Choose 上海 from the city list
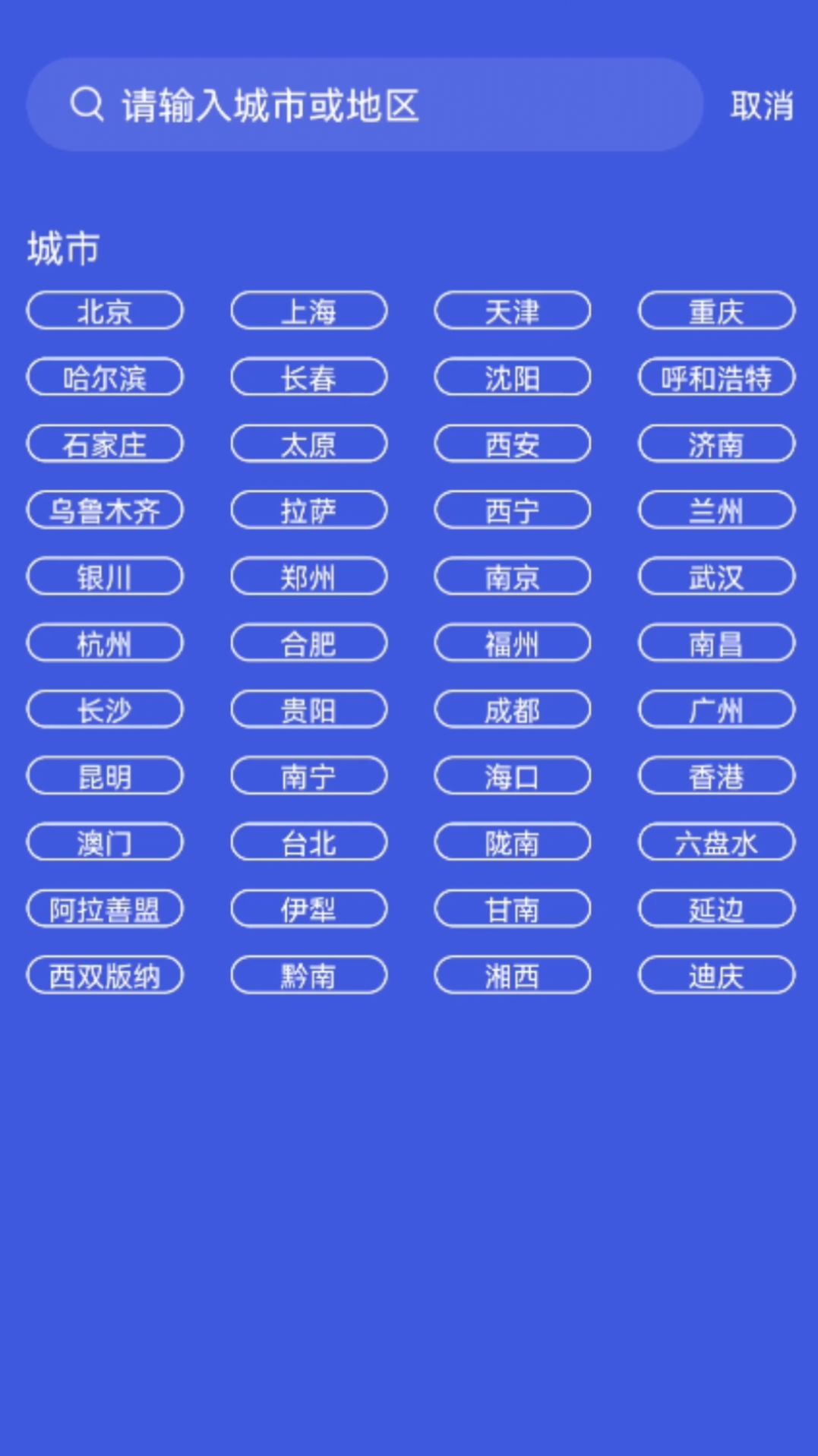818x1456 pixels. point(308,310)
